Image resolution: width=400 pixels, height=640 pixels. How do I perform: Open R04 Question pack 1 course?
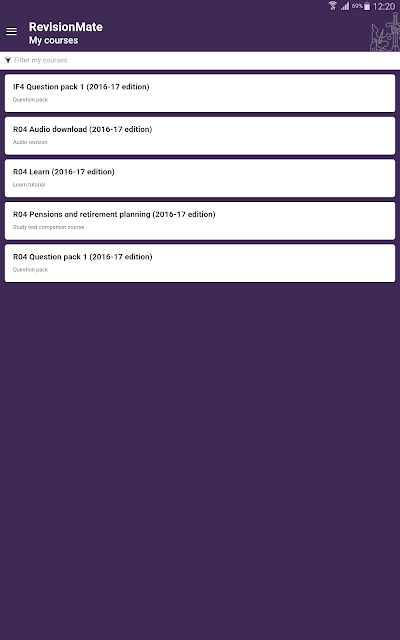click(200, 263)
